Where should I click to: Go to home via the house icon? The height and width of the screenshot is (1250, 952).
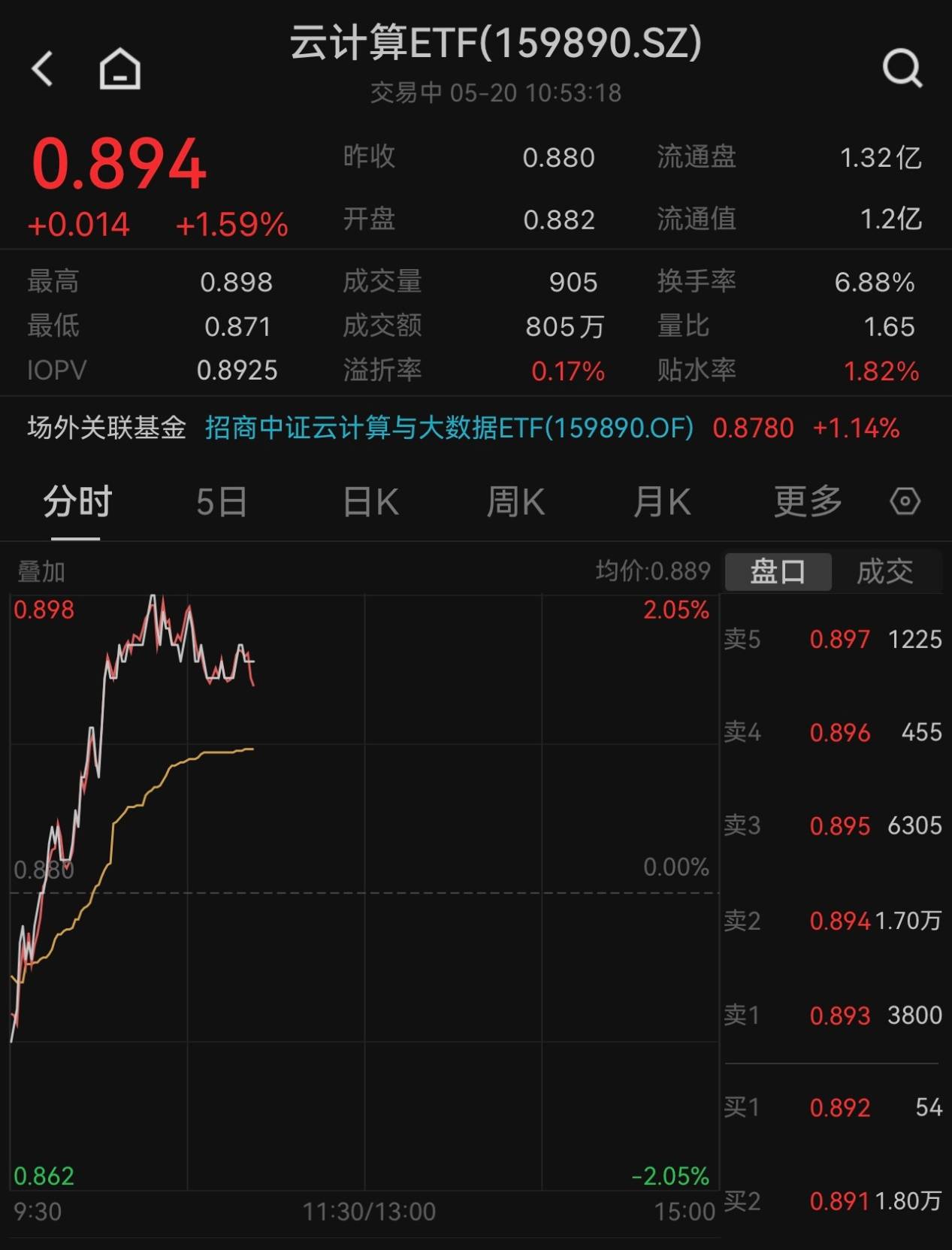[x=118, y=69]
